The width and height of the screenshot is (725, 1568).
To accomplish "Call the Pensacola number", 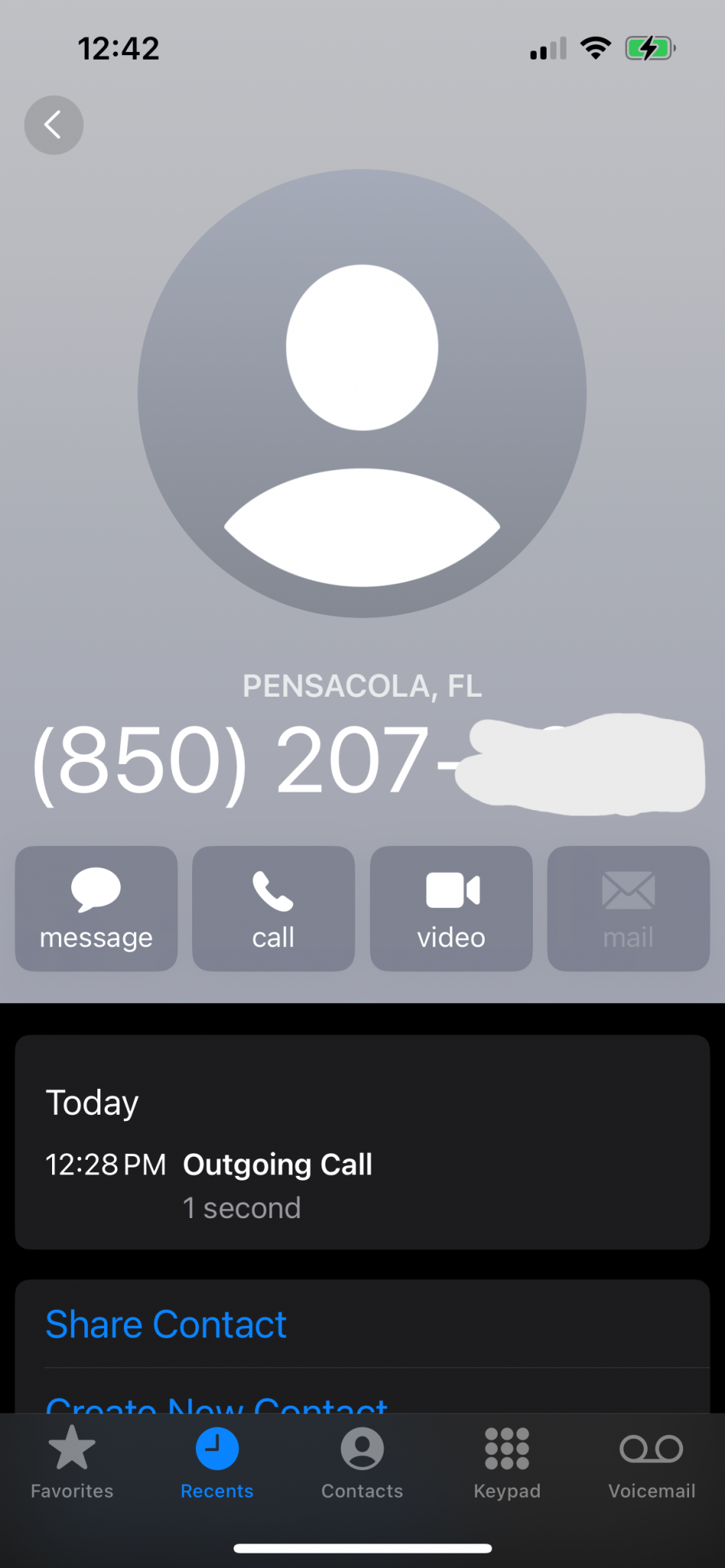I will click(273, 909).
